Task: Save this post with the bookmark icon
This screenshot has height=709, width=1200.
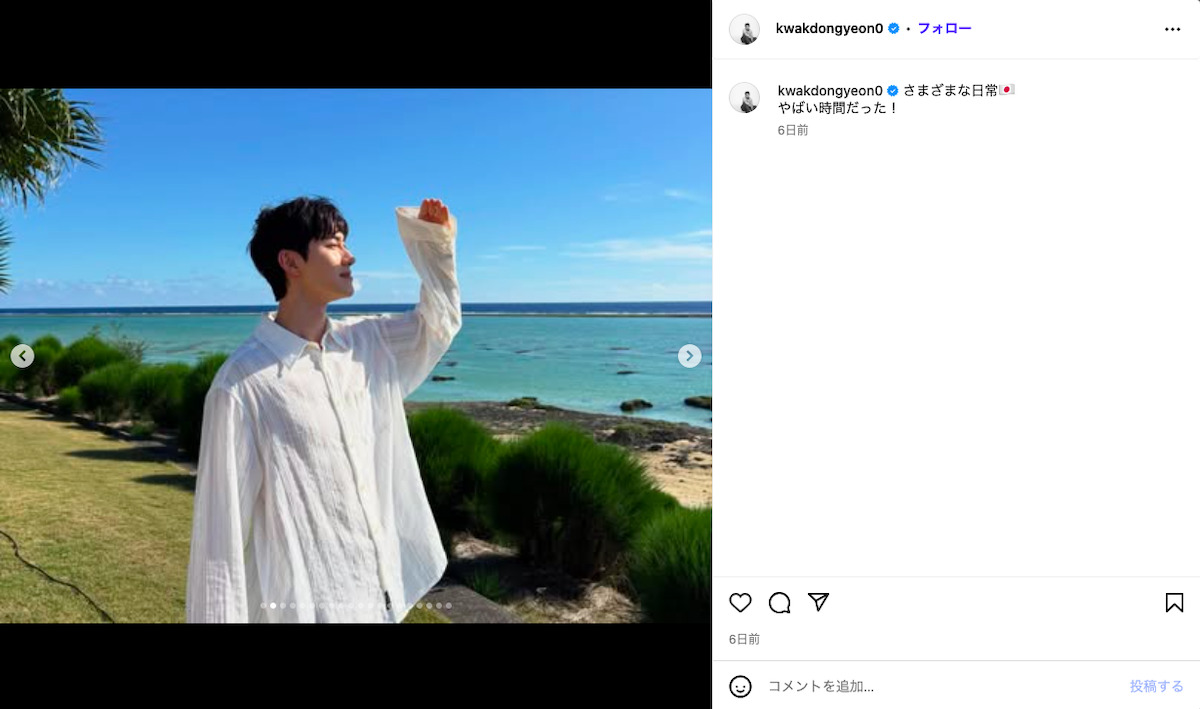Action: (1174, 602)
